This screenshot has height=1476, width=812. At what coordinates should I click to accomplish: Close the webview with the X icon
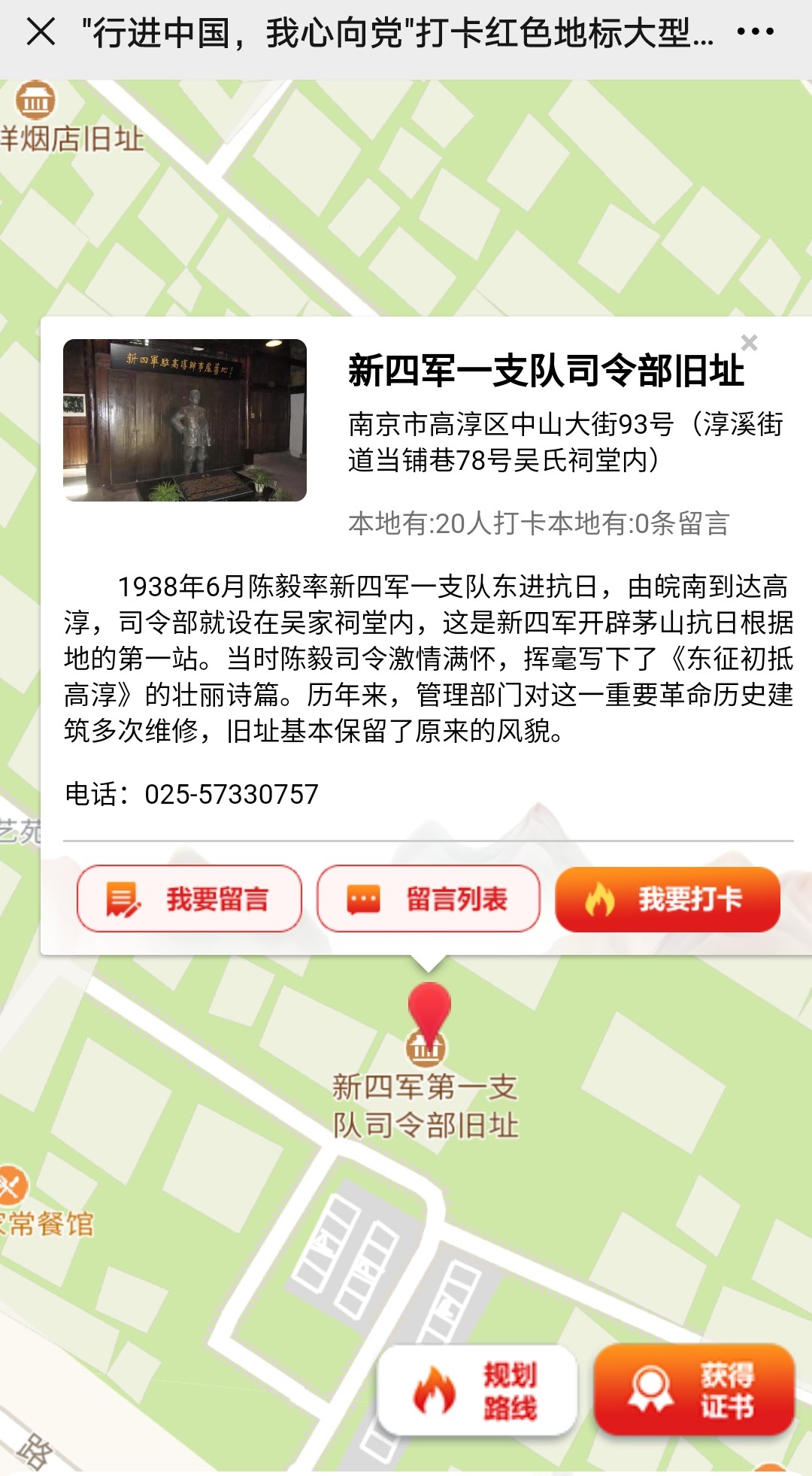(x=41, y=32)
